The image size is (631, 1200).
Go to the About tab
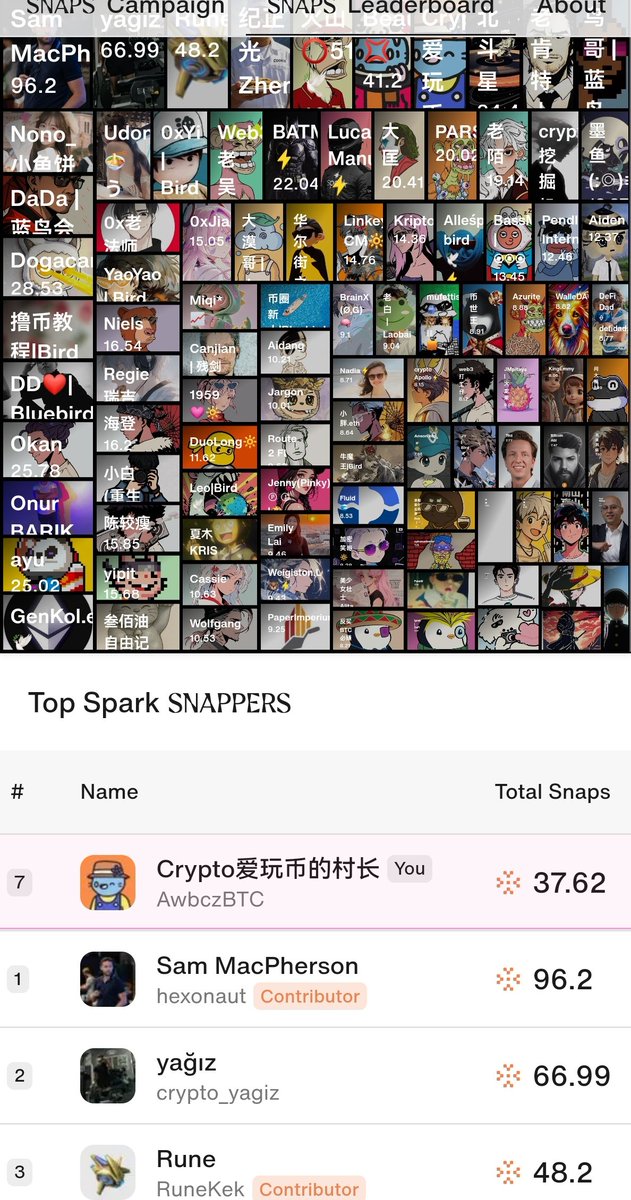tap(571, 8)
